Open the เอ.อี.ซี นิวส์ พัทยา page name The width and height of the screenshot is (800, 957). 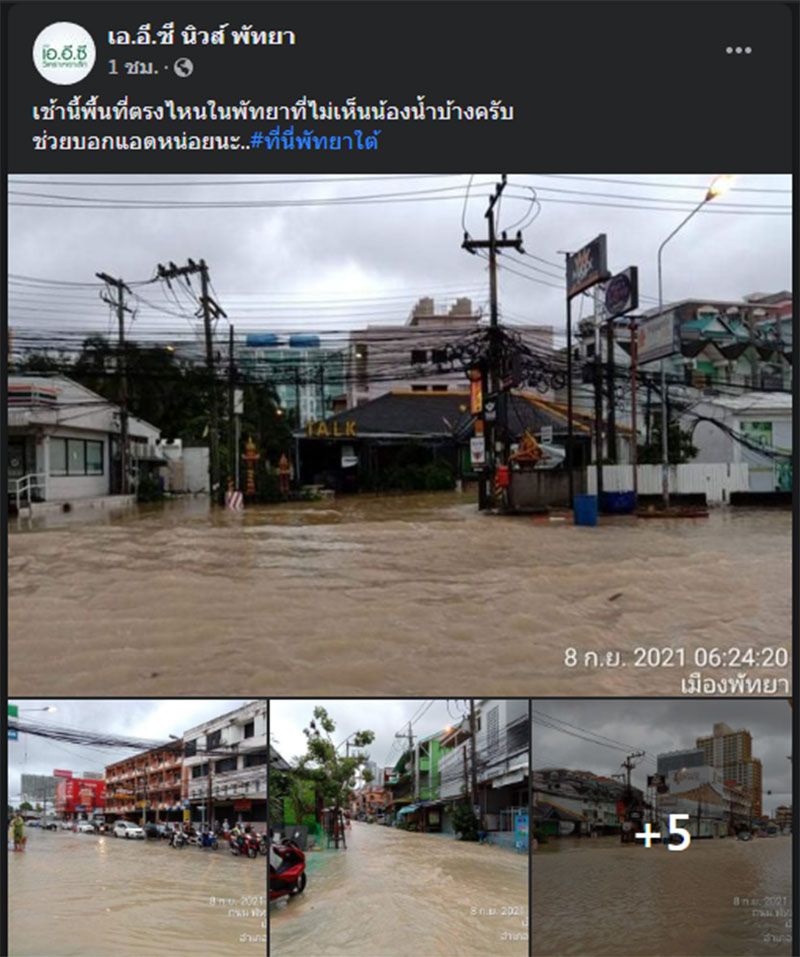(x=201, y=38)
